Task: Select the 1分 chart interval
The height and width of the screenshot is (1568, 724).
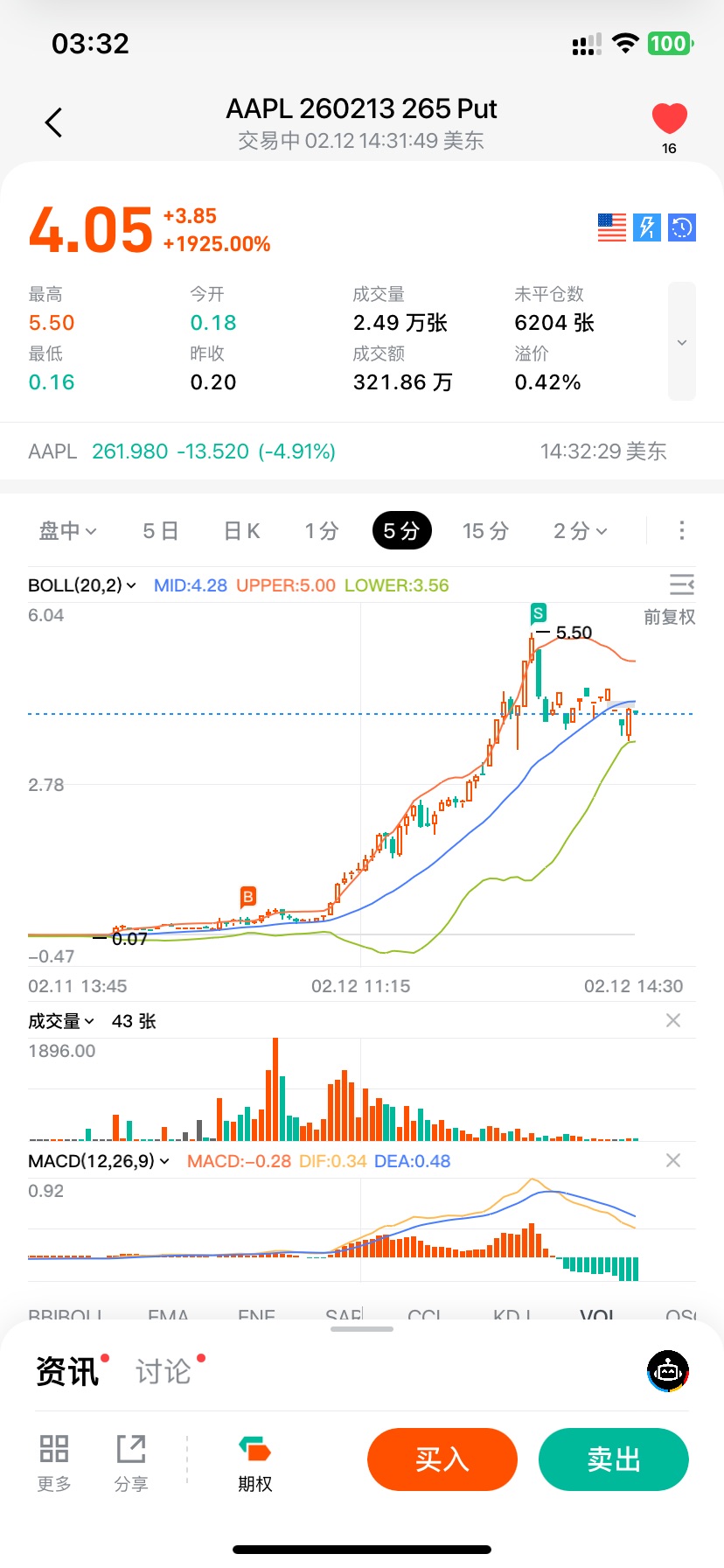Action: [322, 531]
